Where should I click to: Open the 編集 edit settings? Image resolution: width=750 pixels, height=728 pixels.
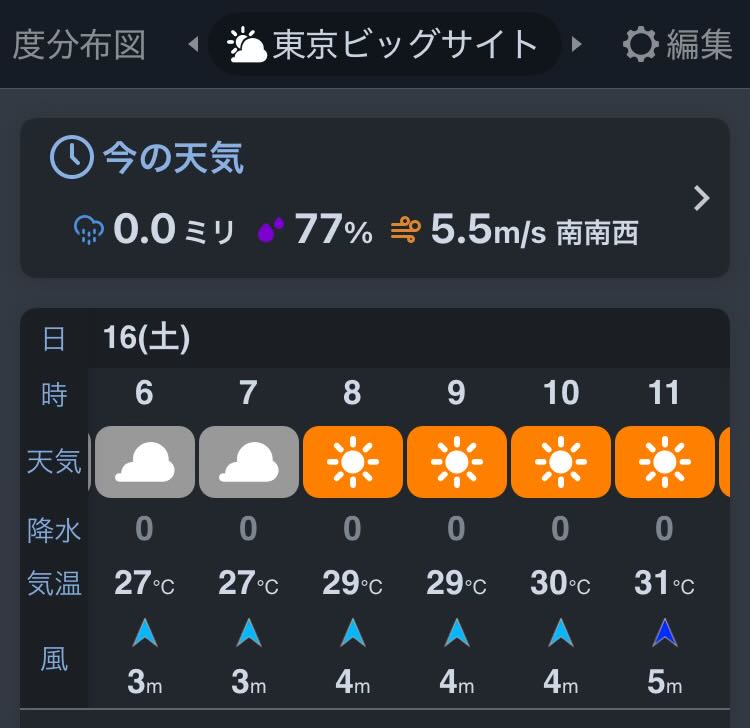678,45
